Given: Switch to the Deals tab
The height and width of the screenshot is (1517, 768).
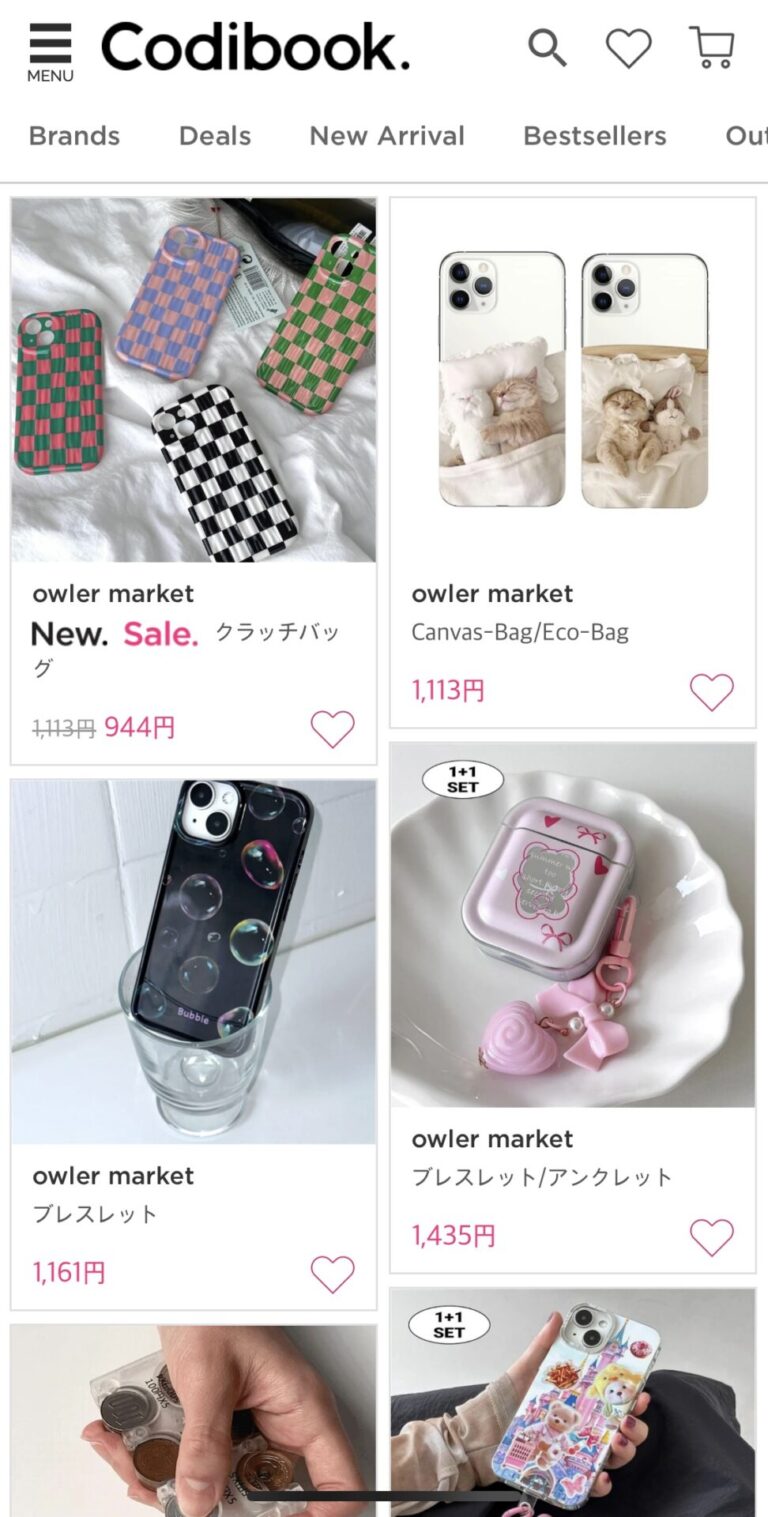Looking at the screenshot, I should [x=215, y=136].
